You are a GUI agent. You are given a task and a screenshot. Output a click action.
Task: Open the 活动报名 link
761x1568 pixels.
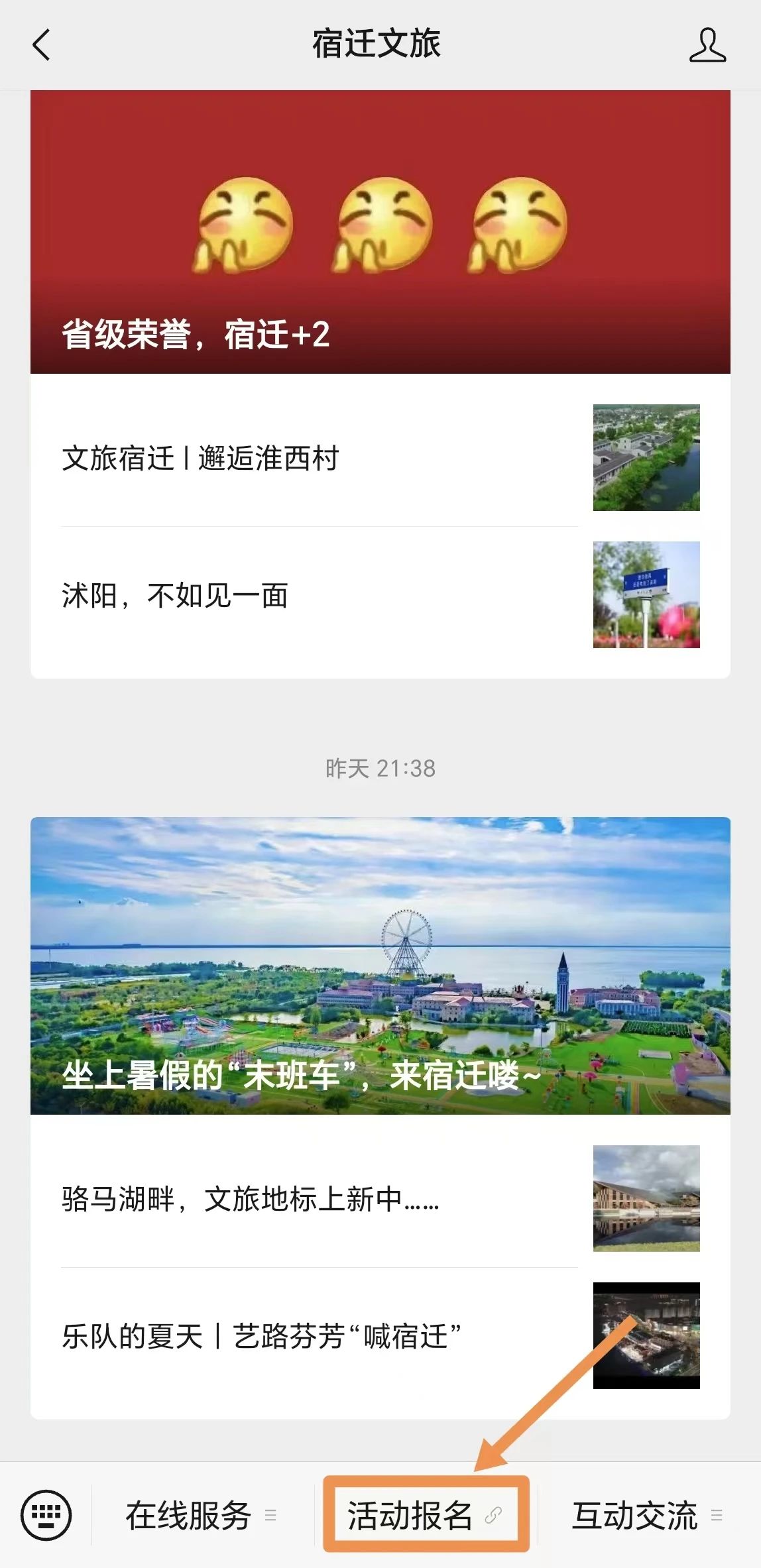point(426,1516)
